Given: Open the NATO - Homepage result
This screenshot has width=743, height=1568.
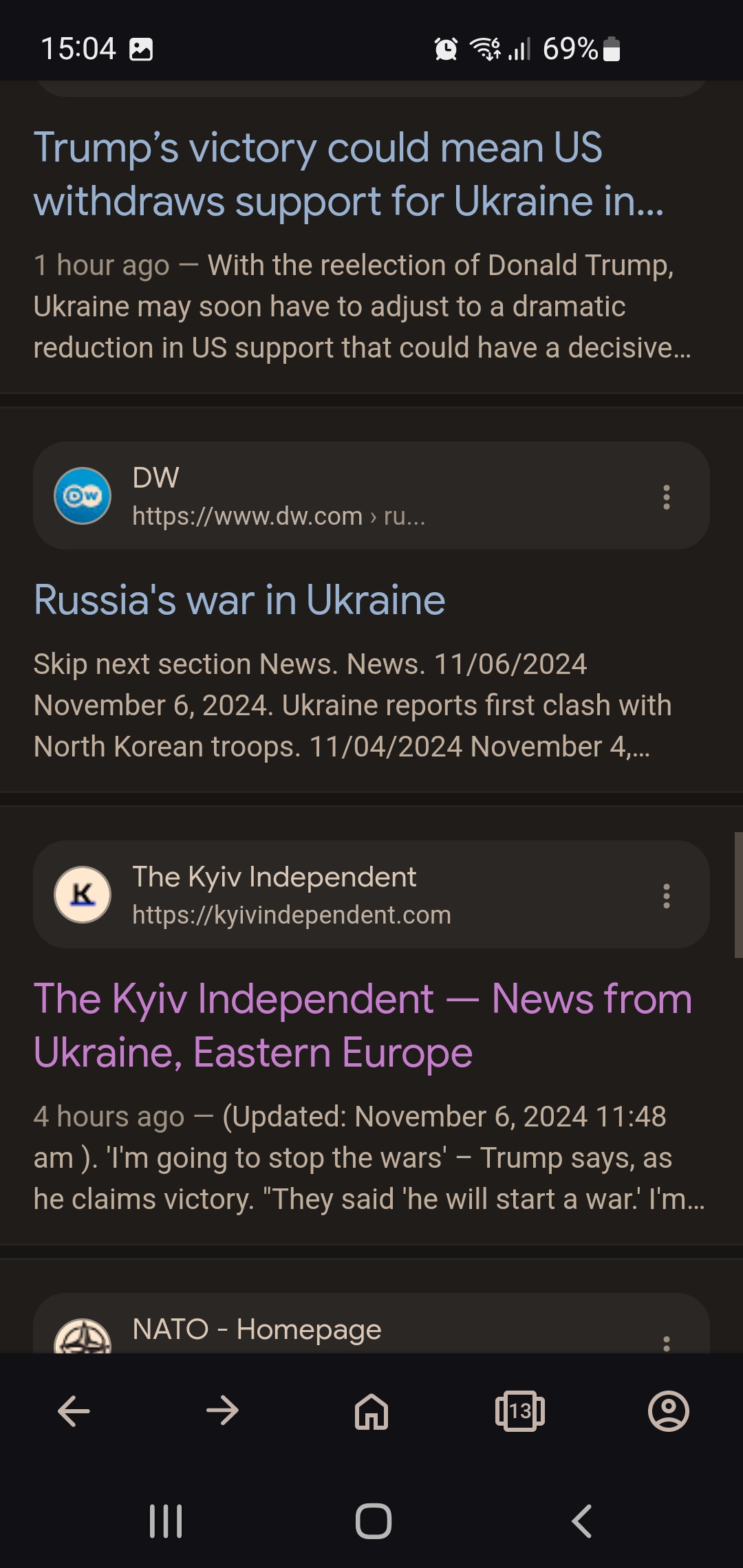Looking at the screenshot, I should [256, 1329].
